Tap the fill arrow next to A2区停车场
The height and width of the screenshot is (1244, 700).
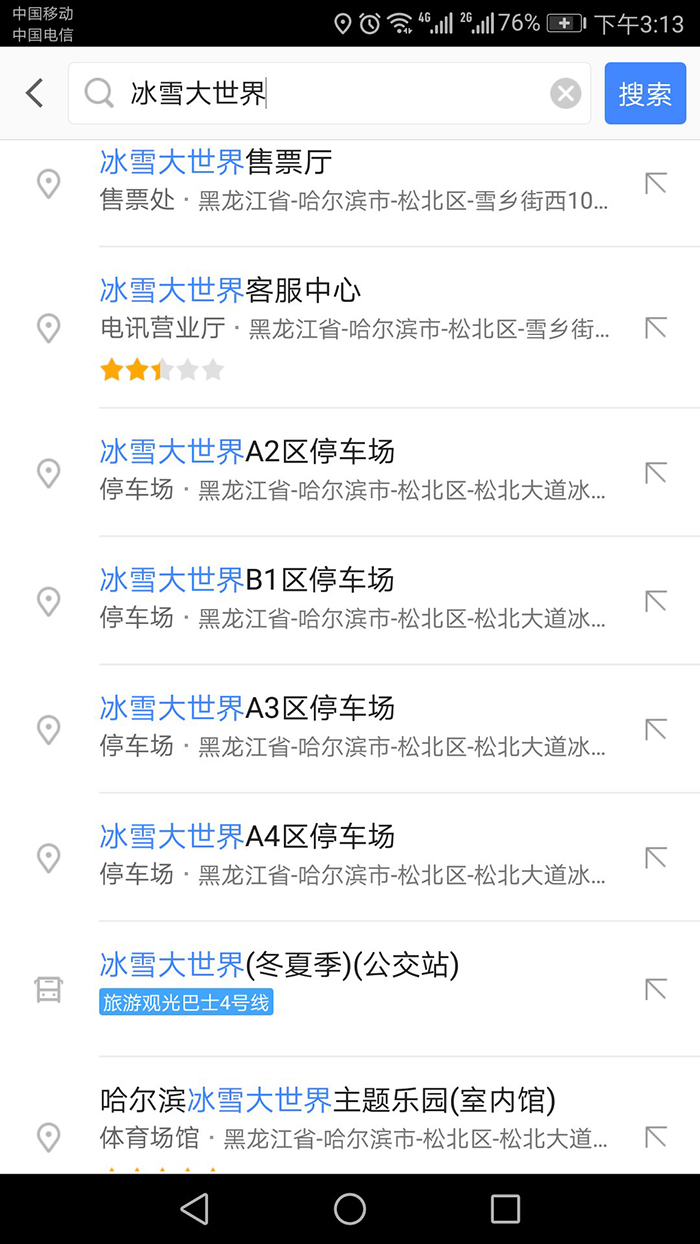[656, 472]
